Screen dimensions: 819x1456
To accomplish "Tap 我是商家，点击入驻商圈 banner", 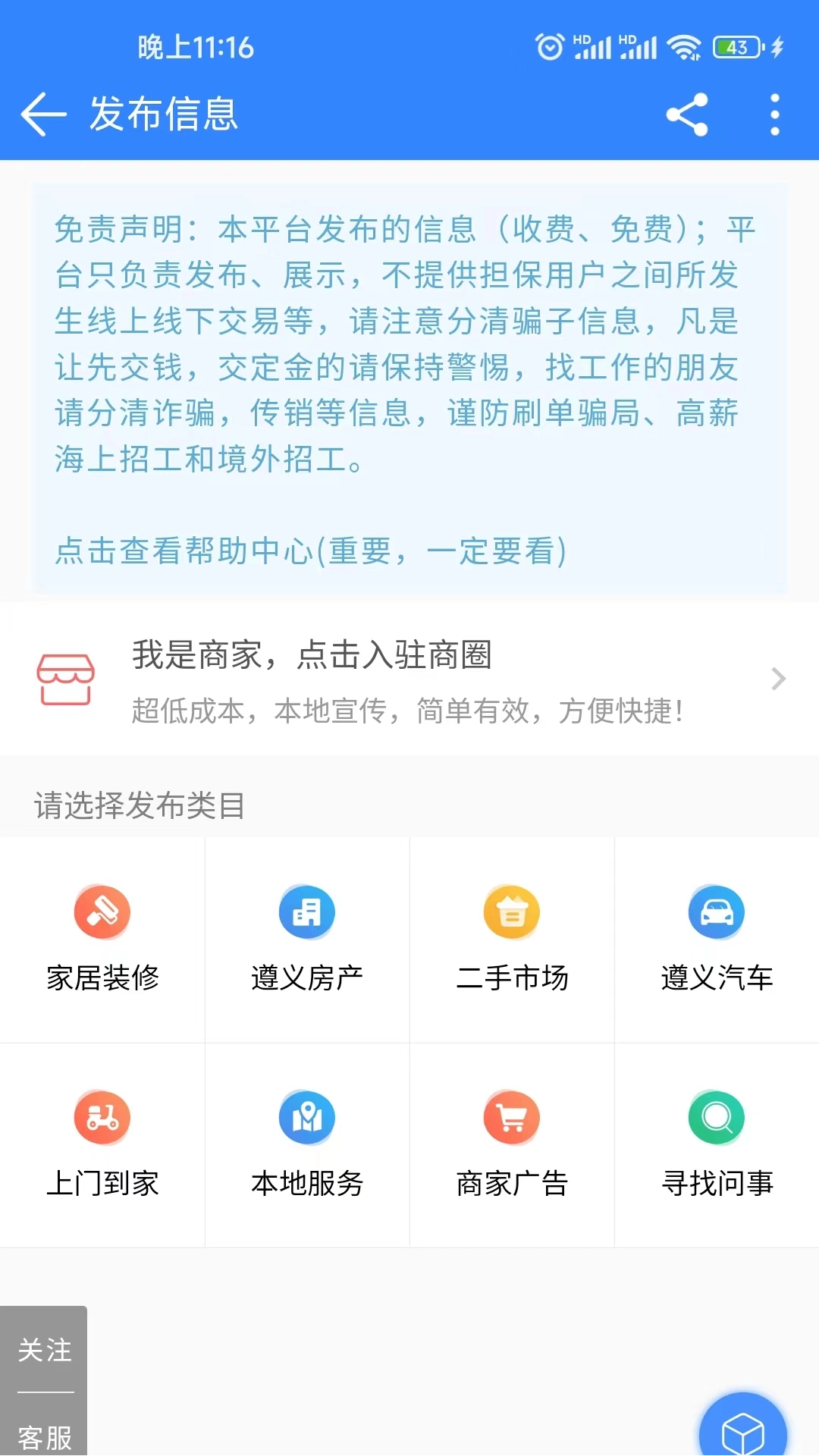I will point(312,657).
